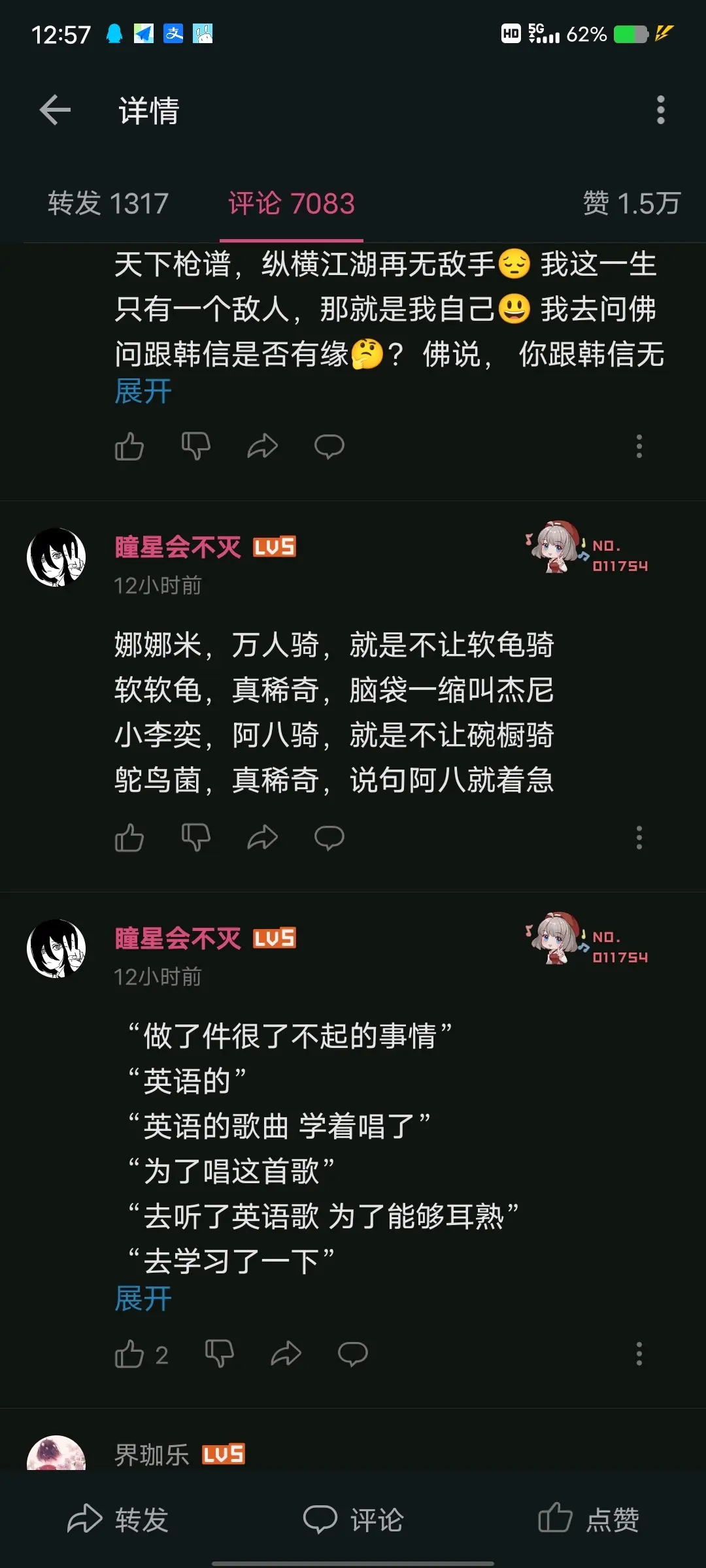Go back from the 详情 page

(x=55, y=110)
